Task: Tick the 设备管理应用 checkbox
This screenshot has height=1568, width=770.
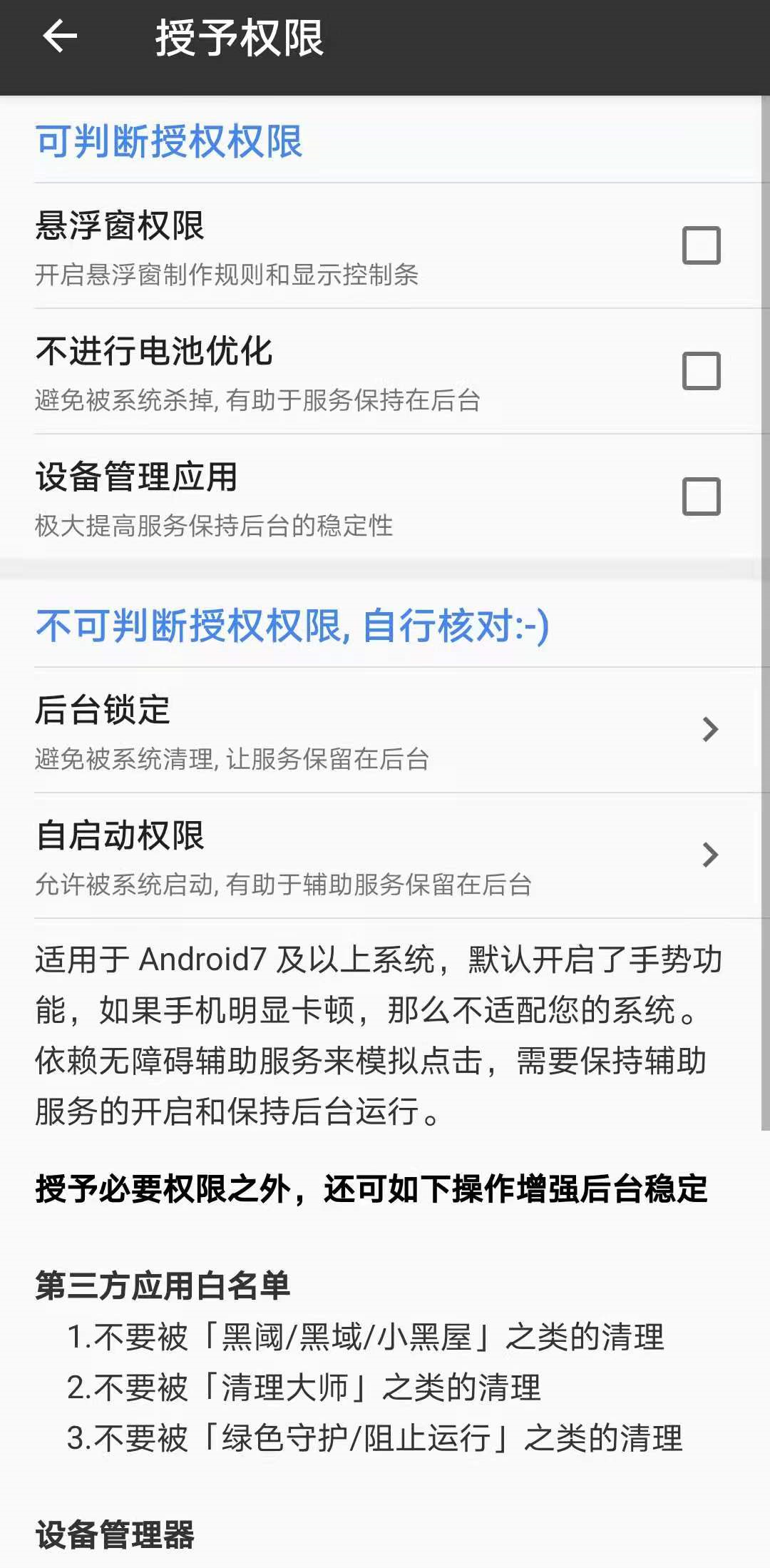Action: tap(701, 497)
